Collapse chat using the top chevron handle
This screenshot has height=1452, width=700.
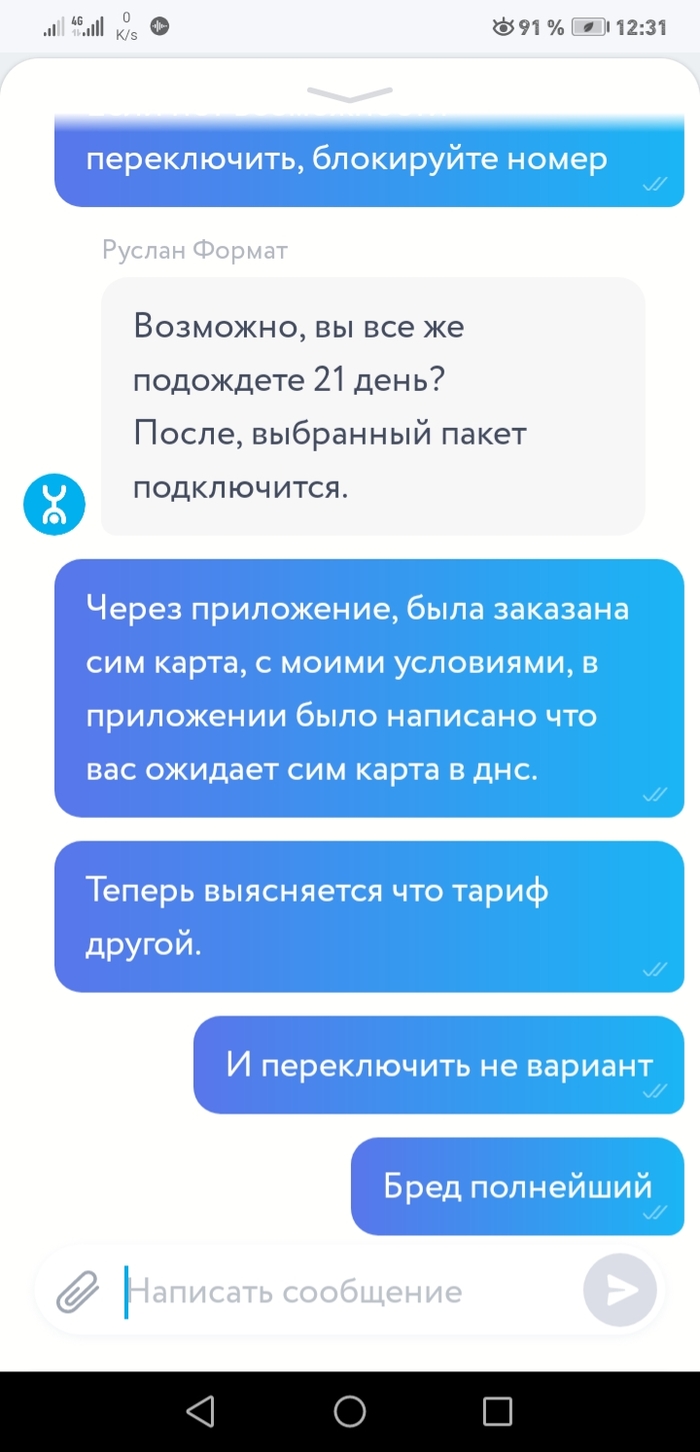pos(350,94)
